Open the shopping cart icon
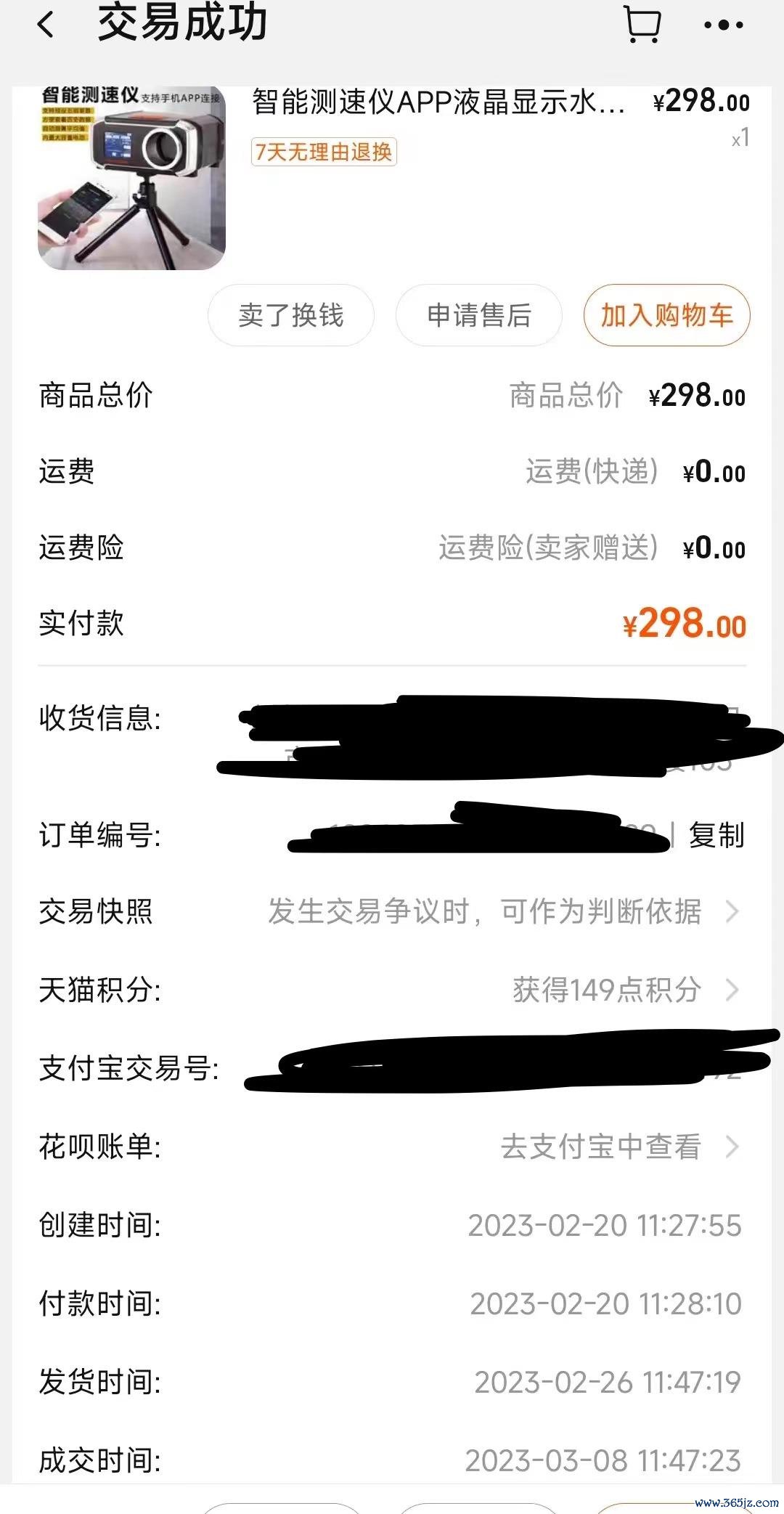784x1514 pixels. click(642, 25)
